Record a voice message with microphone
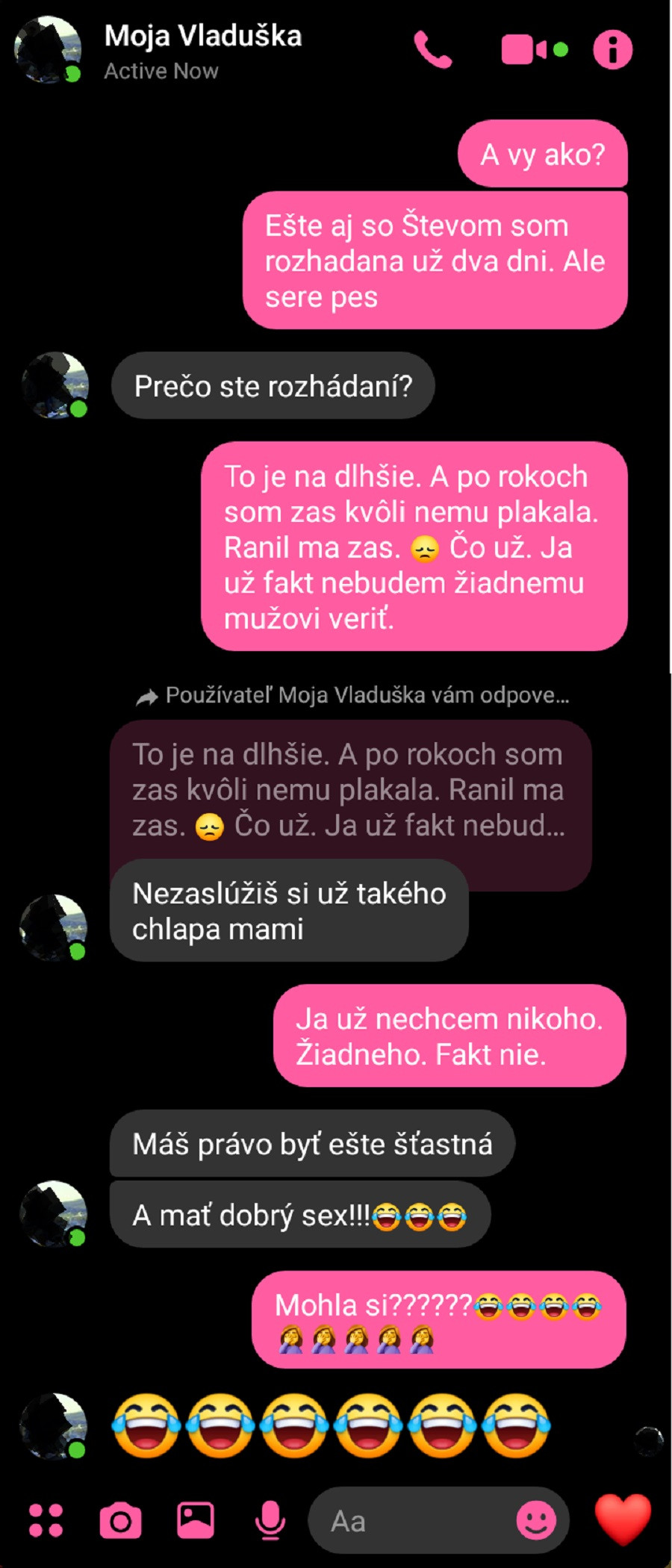The width and height of the screenshot is (672, 1568). tap(270, 1521)
